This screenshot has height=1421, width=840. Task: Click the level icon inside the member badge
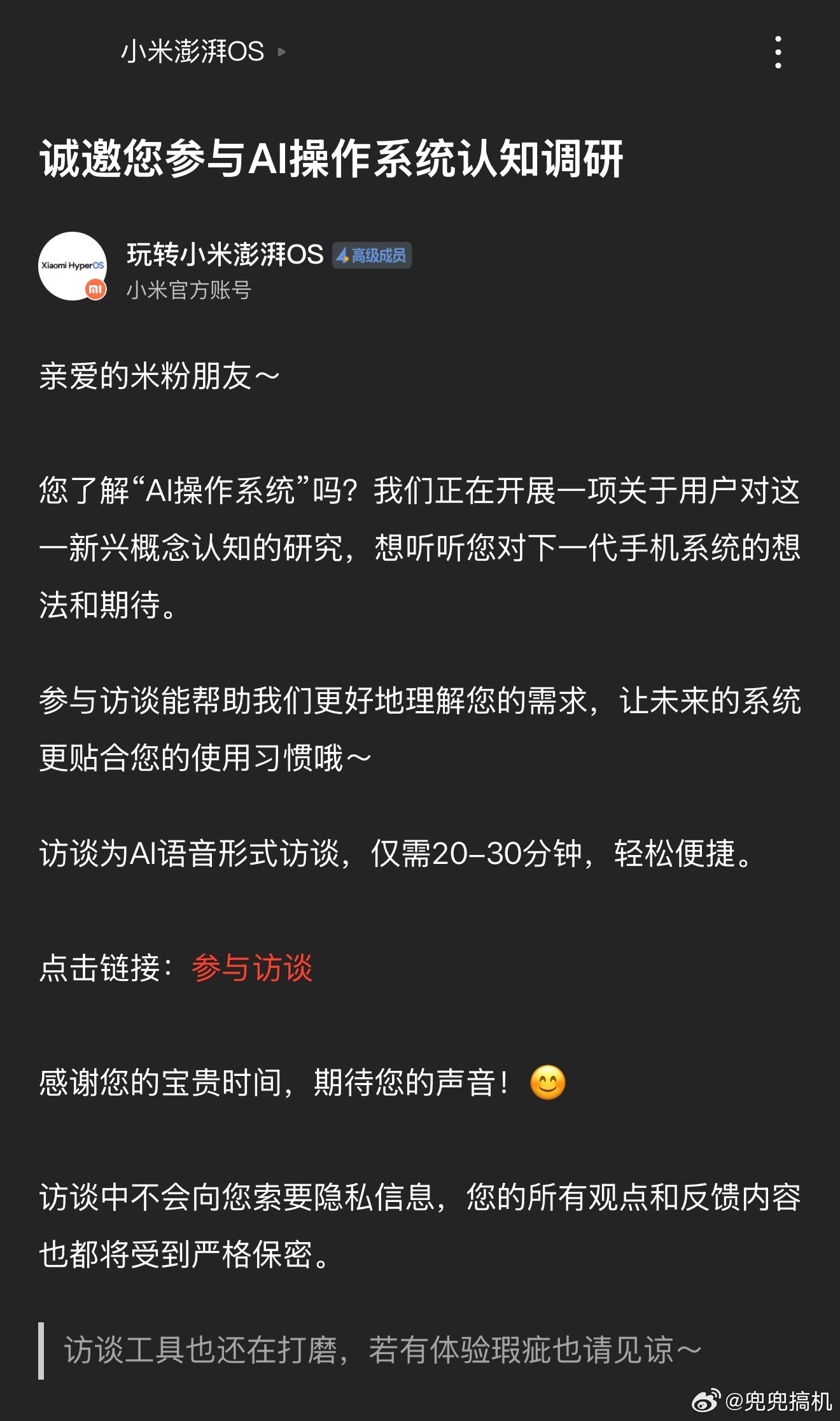pyautogui.click(x=343, y=255)
